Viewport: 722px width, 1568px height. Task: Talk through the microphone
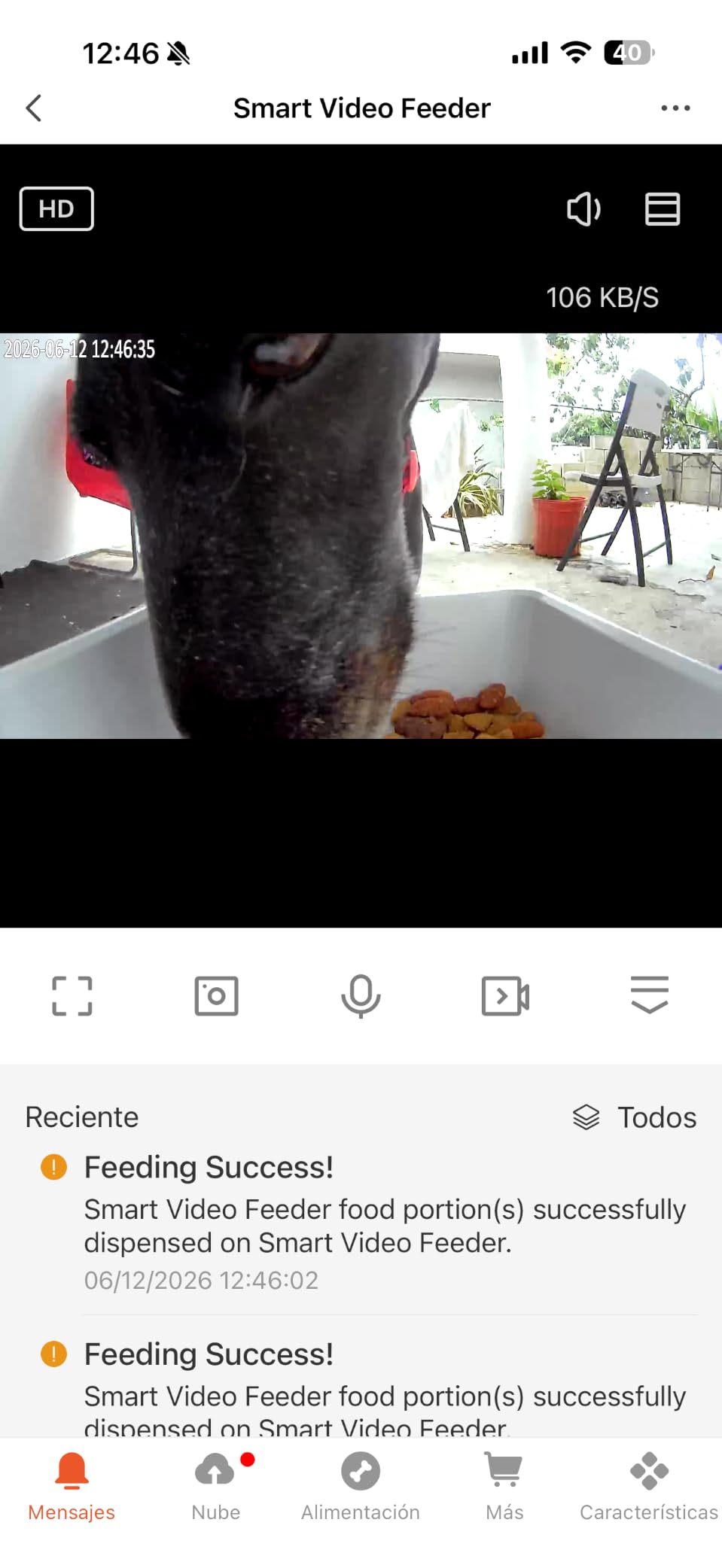(361, 996)
